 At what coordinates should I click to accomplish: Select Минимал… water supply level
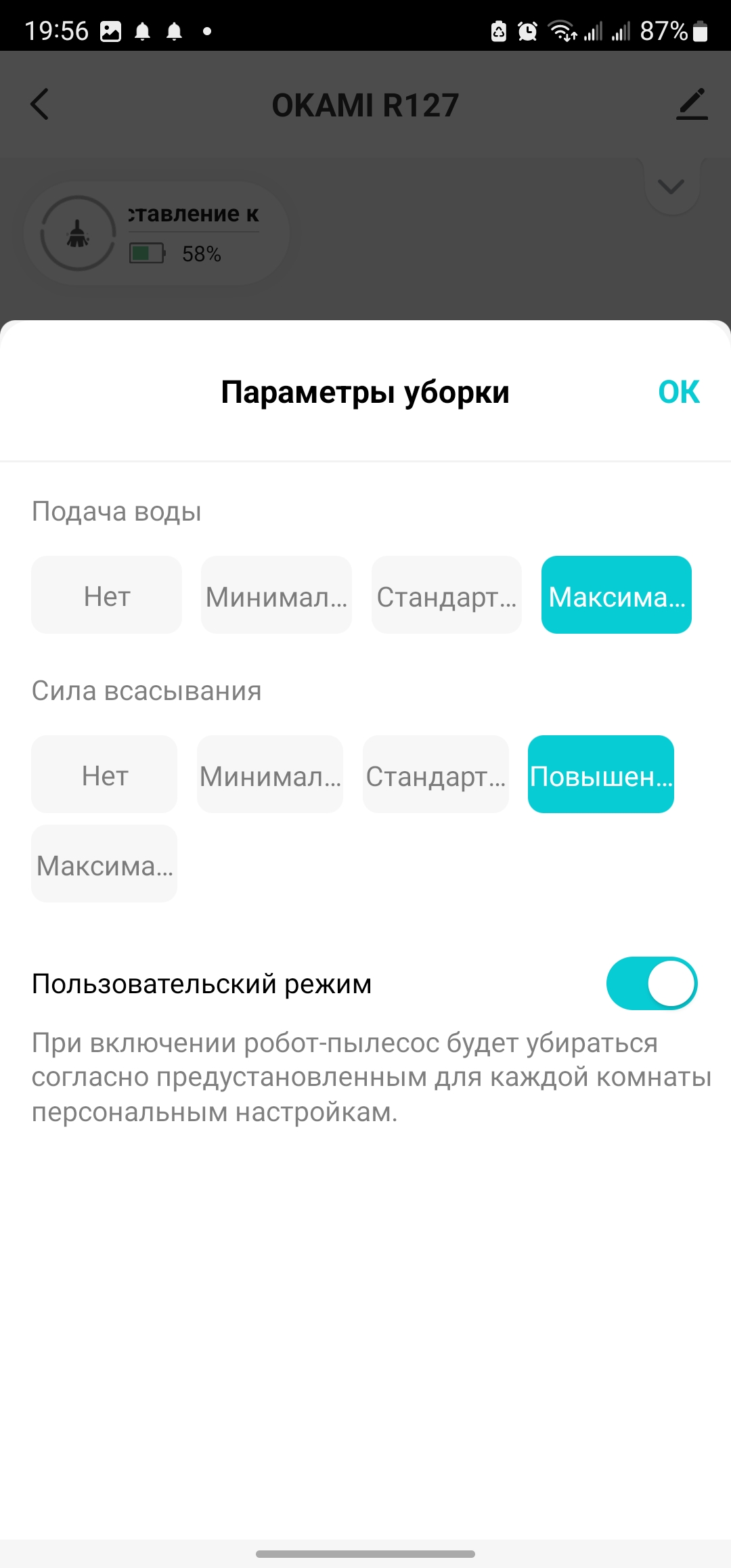pyautogui.click(x=276, y=595)
